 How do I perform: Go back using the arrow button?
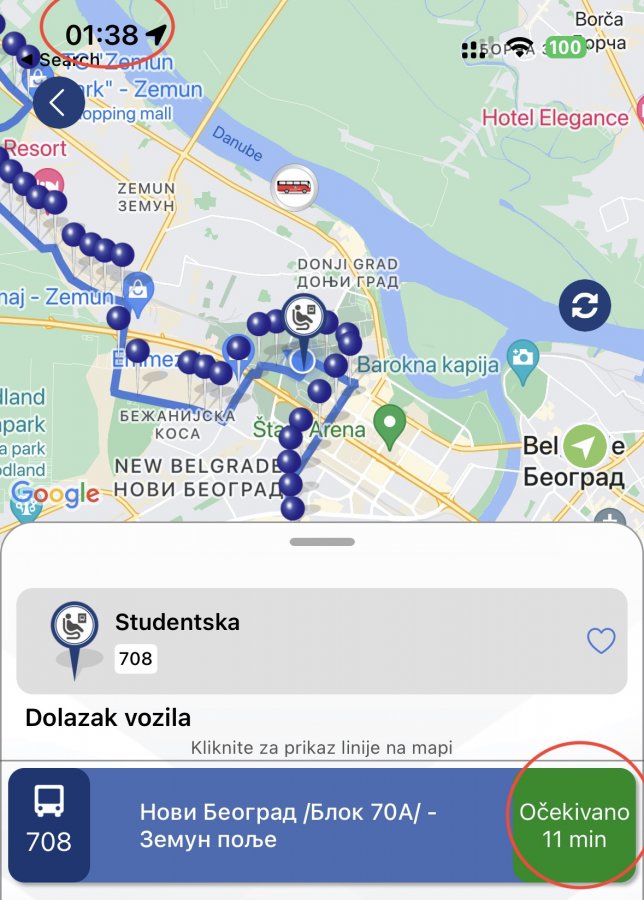pos(58,103)
